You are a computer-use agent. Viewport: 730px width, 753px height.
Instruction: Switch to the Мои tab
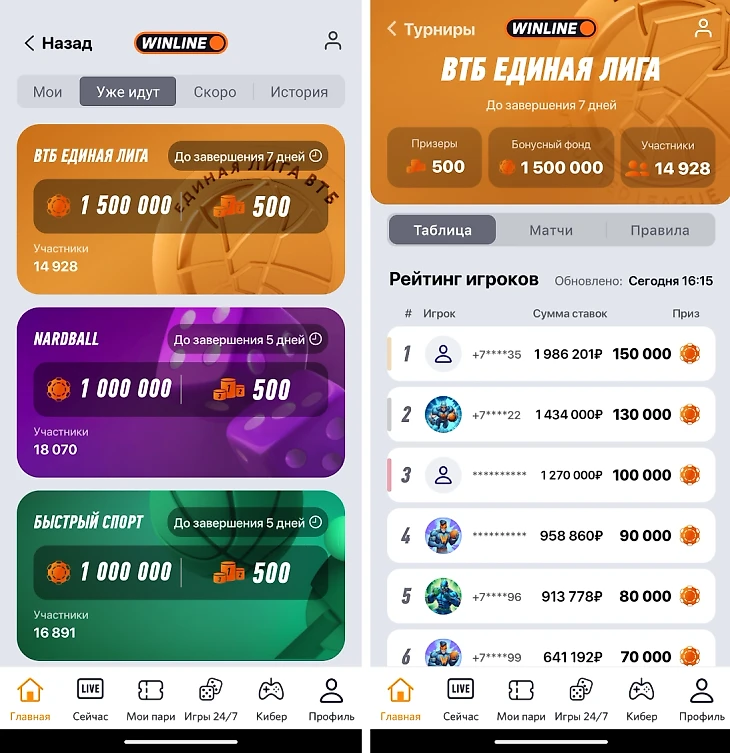(x=48, y=92)
